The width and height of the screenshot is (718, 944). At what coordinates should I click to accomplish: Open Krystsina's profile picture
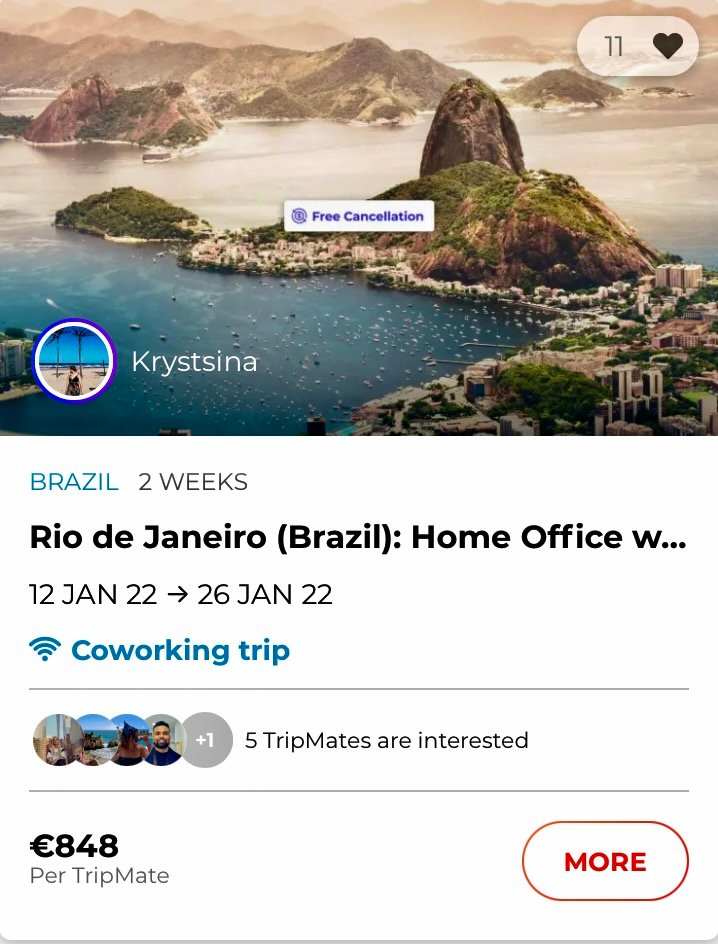(74, 361)
